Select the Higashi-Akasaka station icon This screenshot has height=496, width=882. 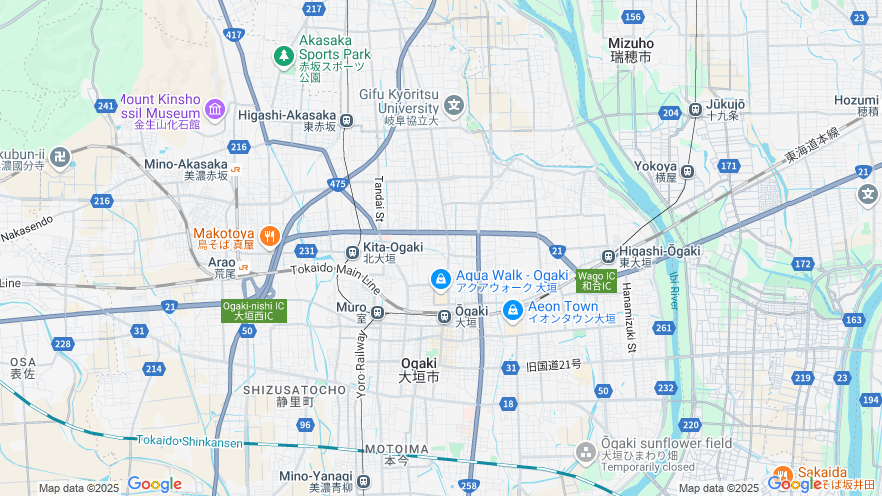point(346,121)
